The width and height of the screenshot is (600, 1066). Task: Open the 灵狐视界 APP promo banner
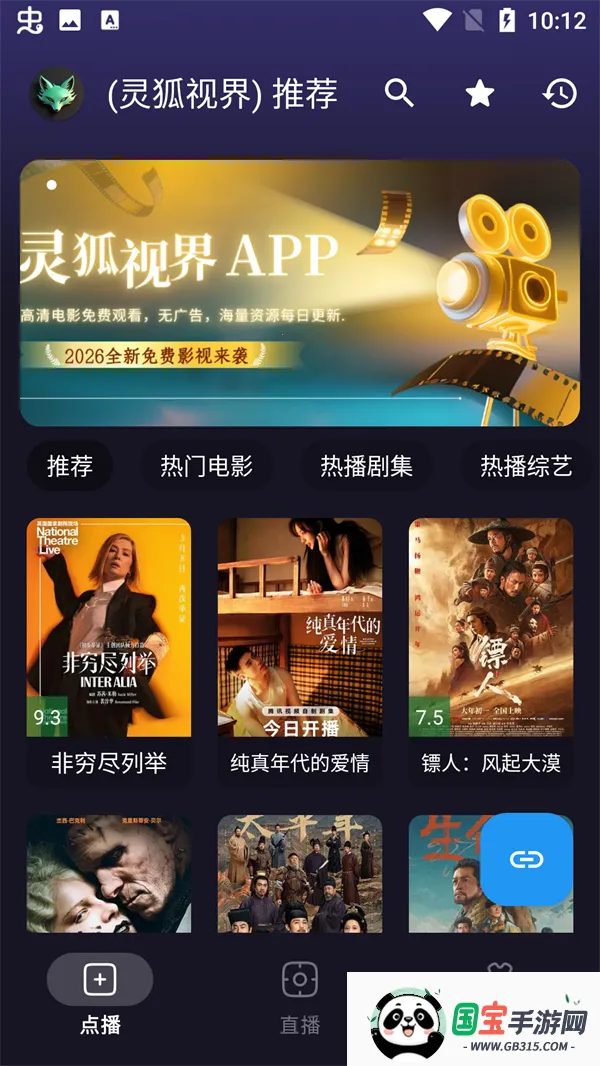(x=300, y=293)
